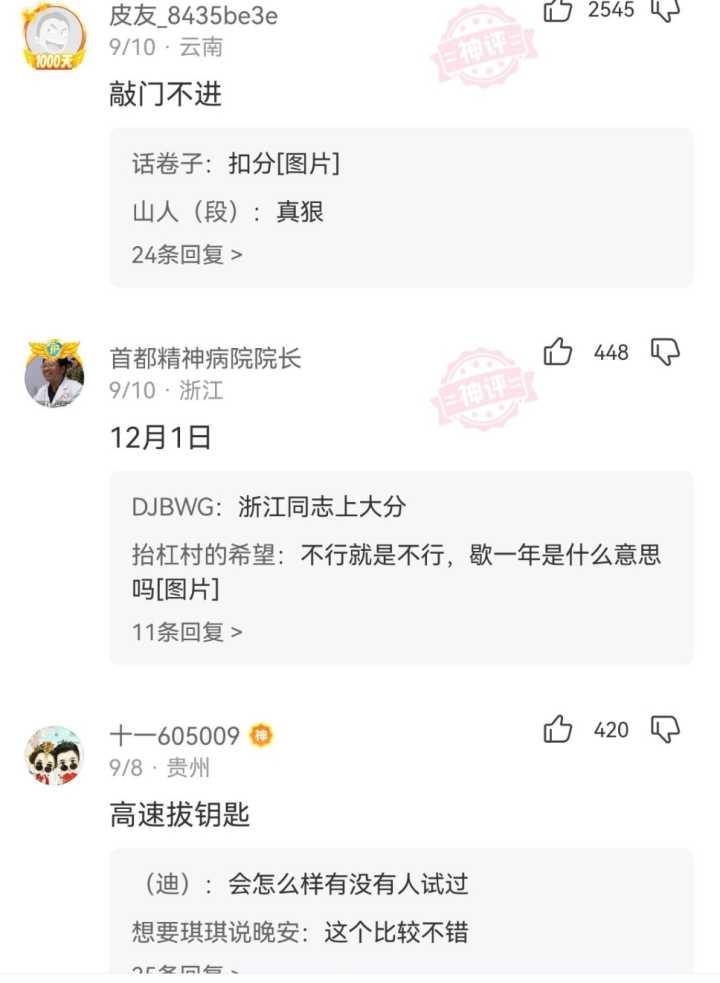This screenshot has width=720, height=983.
Task: Dislike 十一605009's comment
Action: [665, 730]
